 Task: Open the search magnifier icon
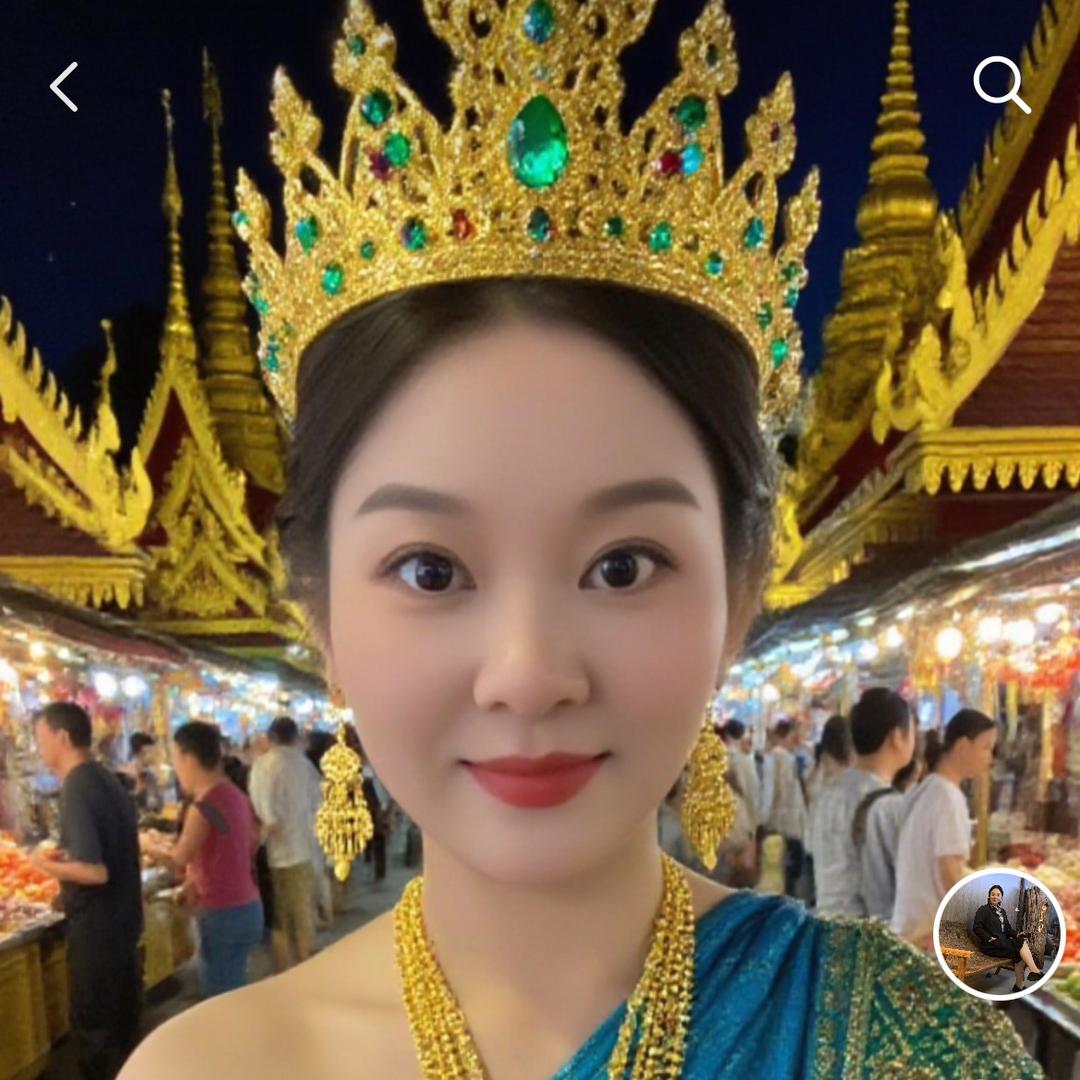(x=1001, y=85)
